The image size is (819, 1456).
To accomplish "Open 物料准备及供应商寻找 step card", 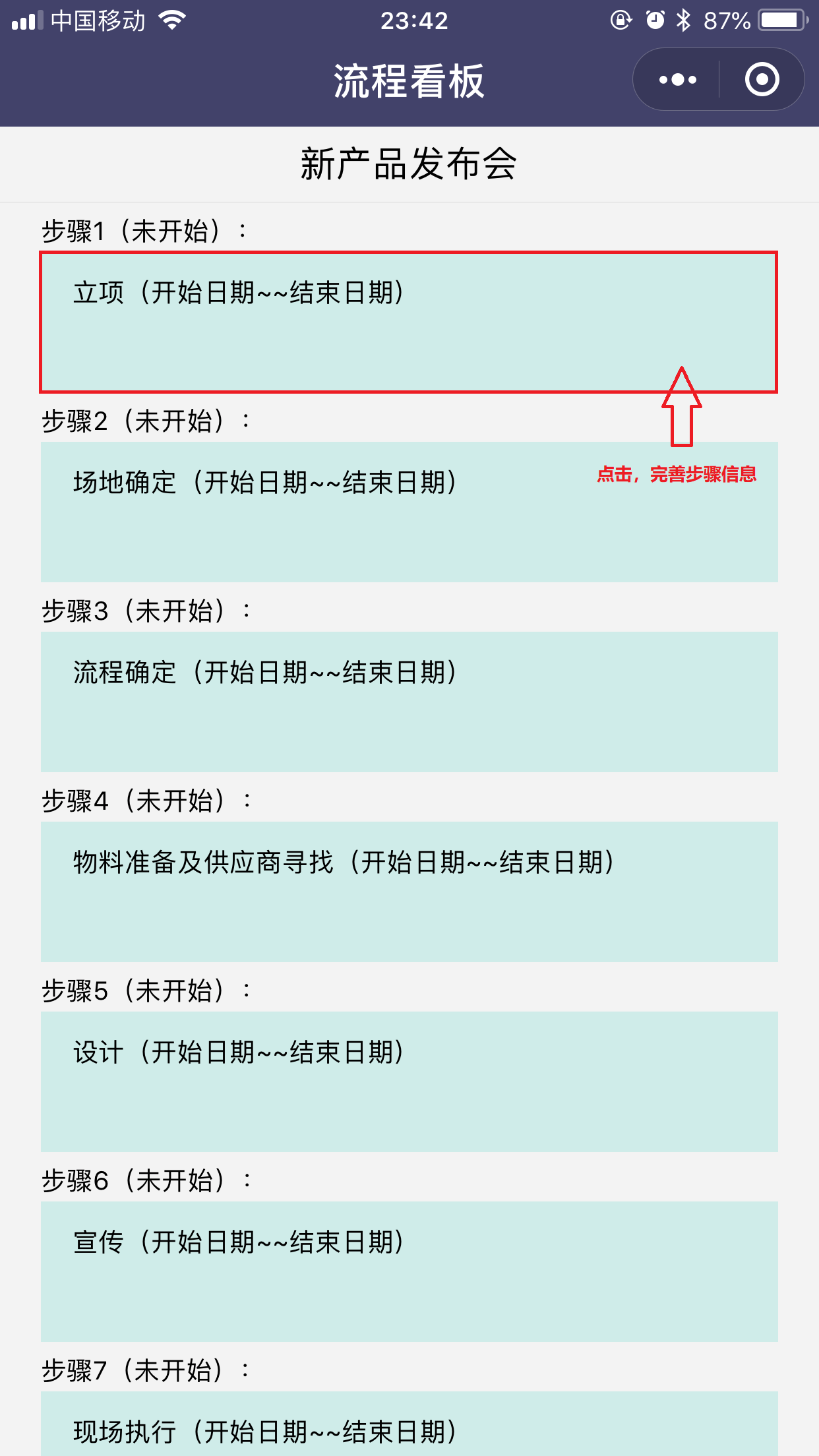I will pos(409,892).
